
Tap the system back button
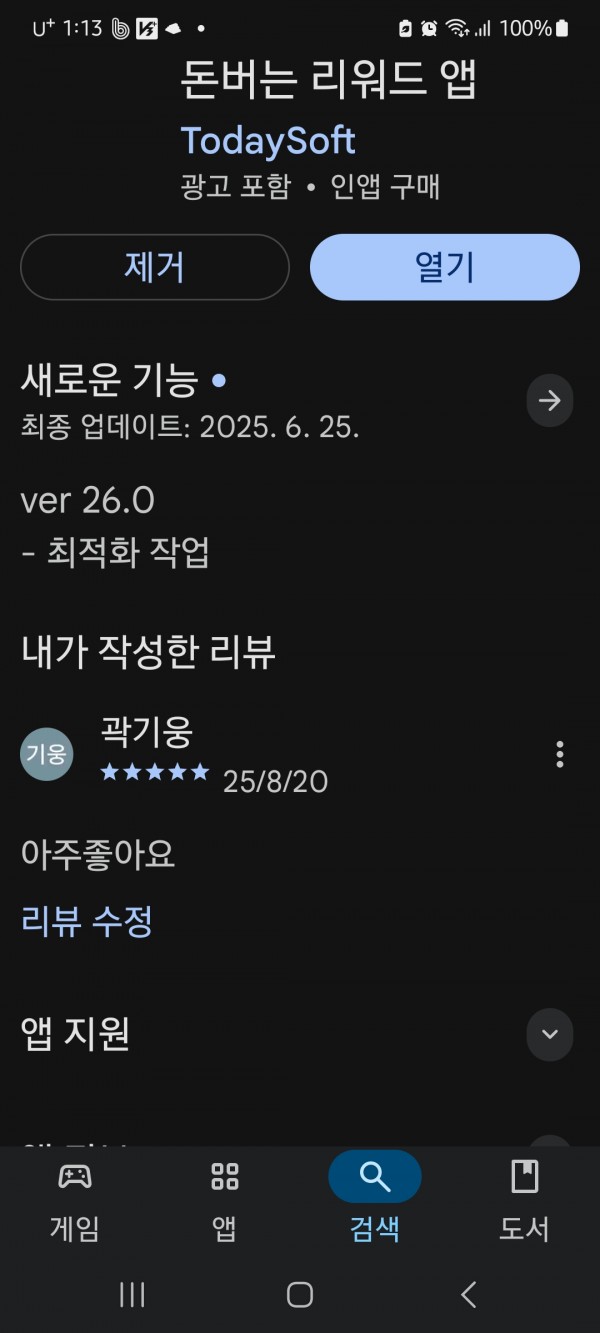click(468, 1295)
